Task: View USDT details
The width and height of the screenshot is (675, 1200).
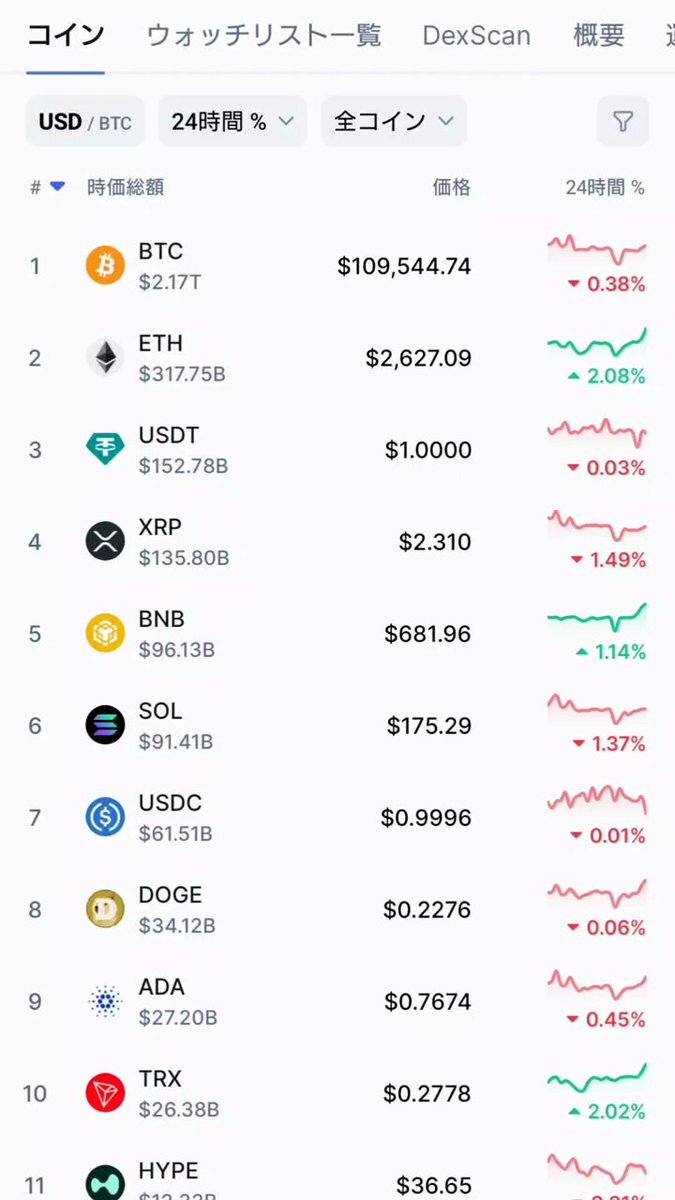Action: click(x=337, y=450)
